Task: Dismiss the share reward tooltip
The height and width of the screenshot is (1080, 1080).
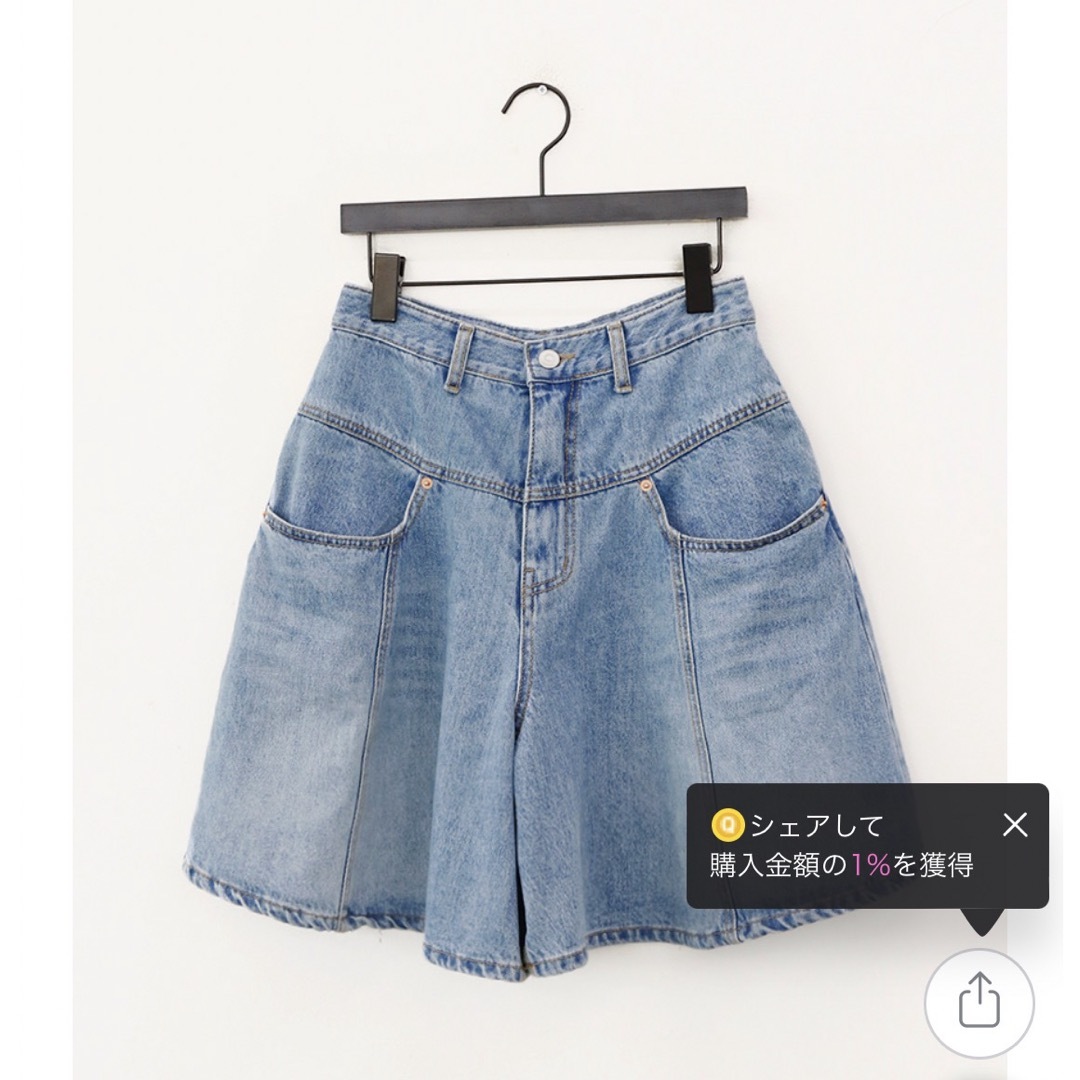Action: 1014,825
